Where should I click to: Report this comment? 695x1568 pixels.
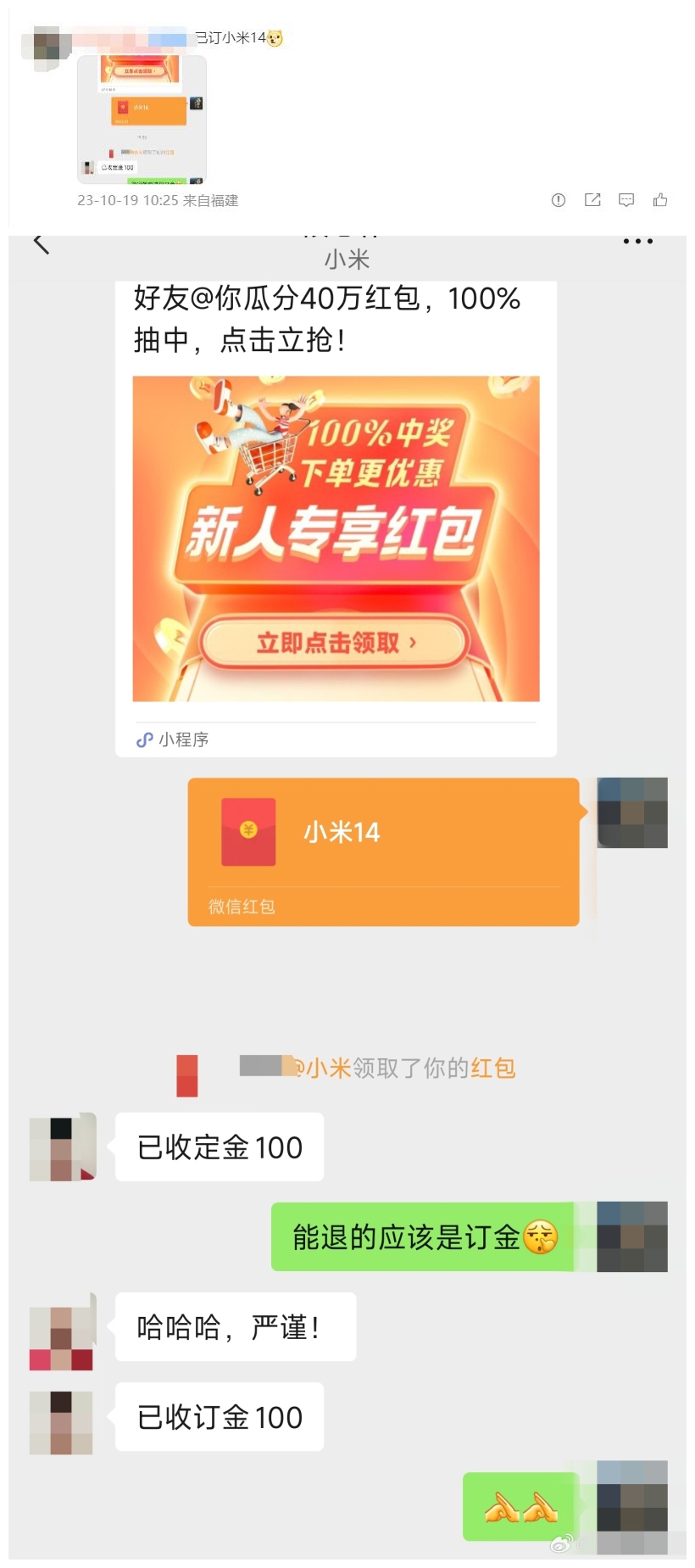558,200
